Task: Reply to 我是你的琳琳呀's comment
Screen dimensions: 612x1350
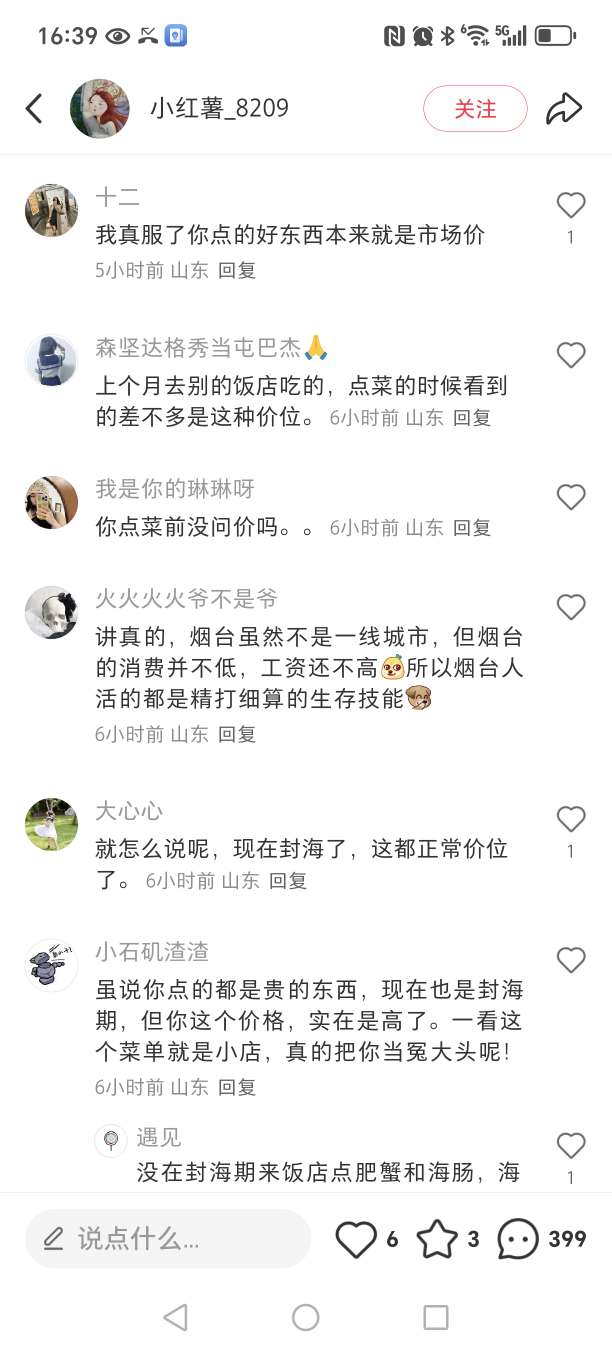Action: coord(472,527)
